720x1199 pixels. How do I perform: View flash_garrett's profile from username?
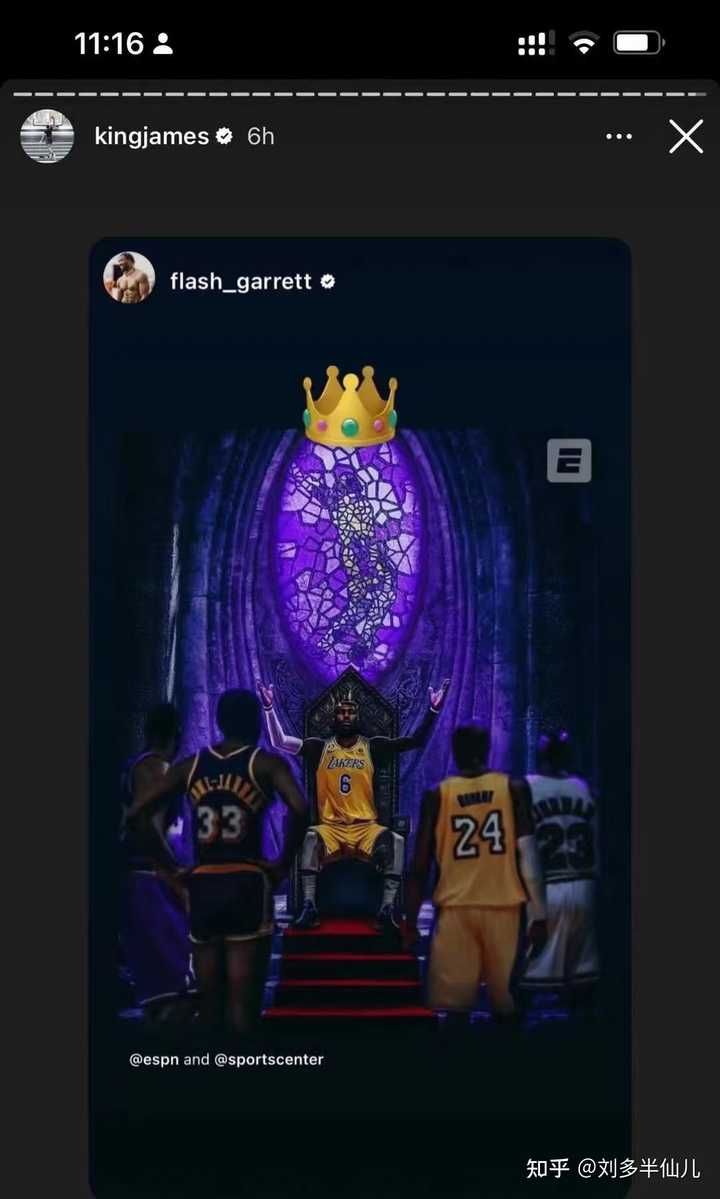pos(241,281)
